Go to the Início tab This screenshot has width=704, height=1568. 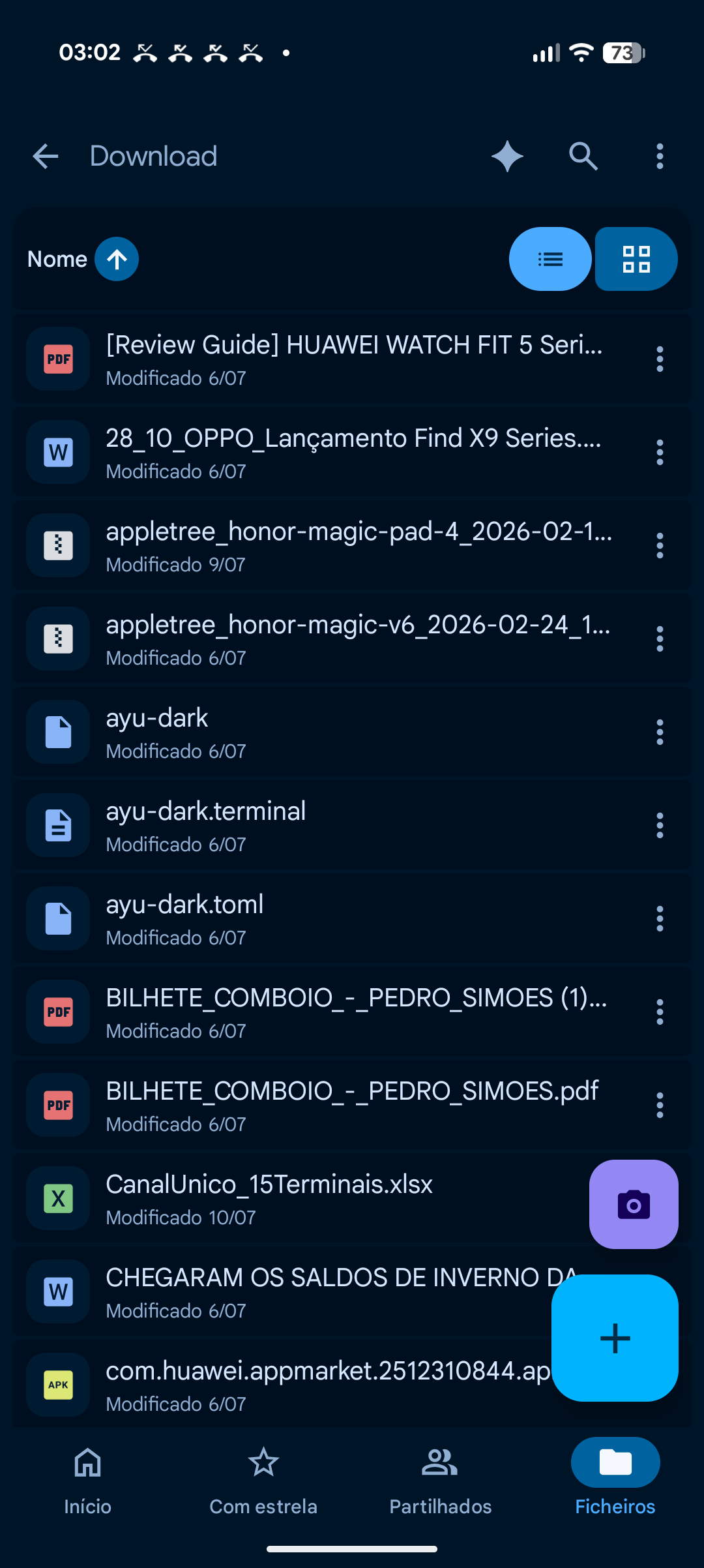coord(88,1478)
